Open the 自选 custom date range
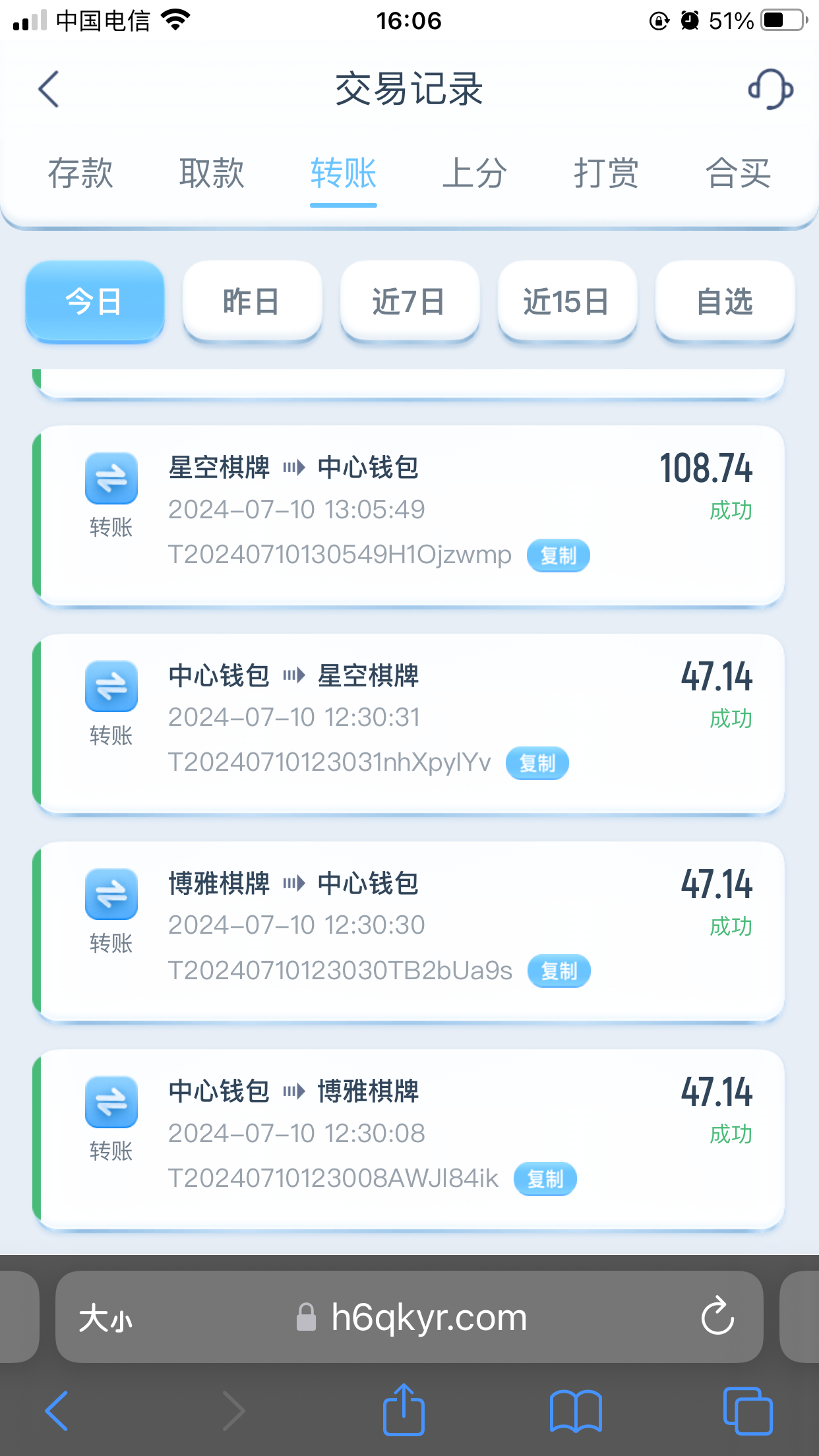The height and width of the screenshot is (1456, 819). pos(724,301)
